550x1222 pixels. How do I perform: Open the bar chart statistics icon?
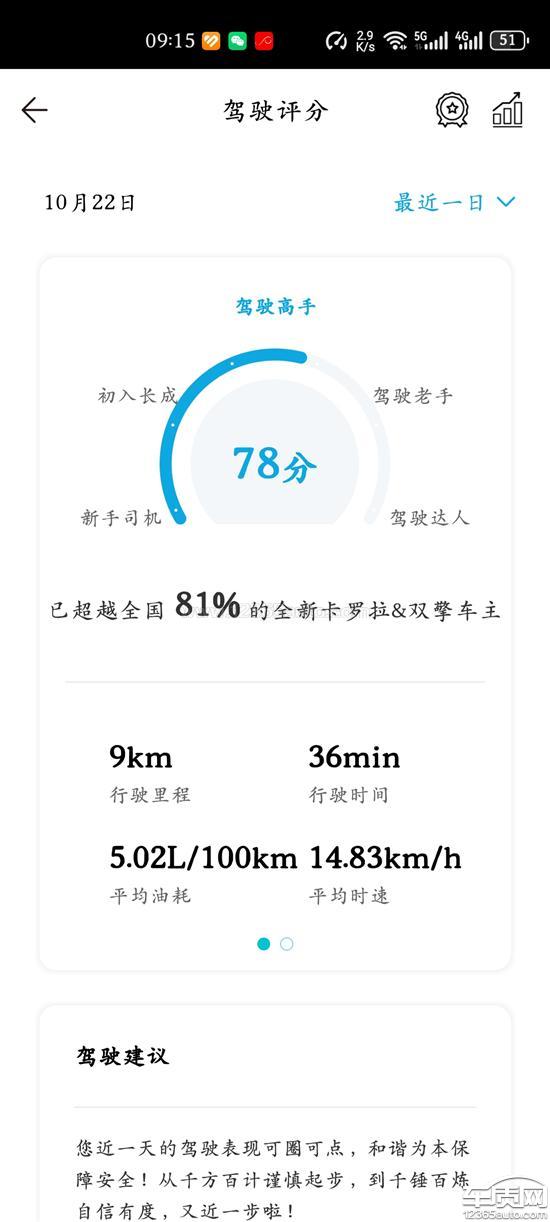coord(508,110)
